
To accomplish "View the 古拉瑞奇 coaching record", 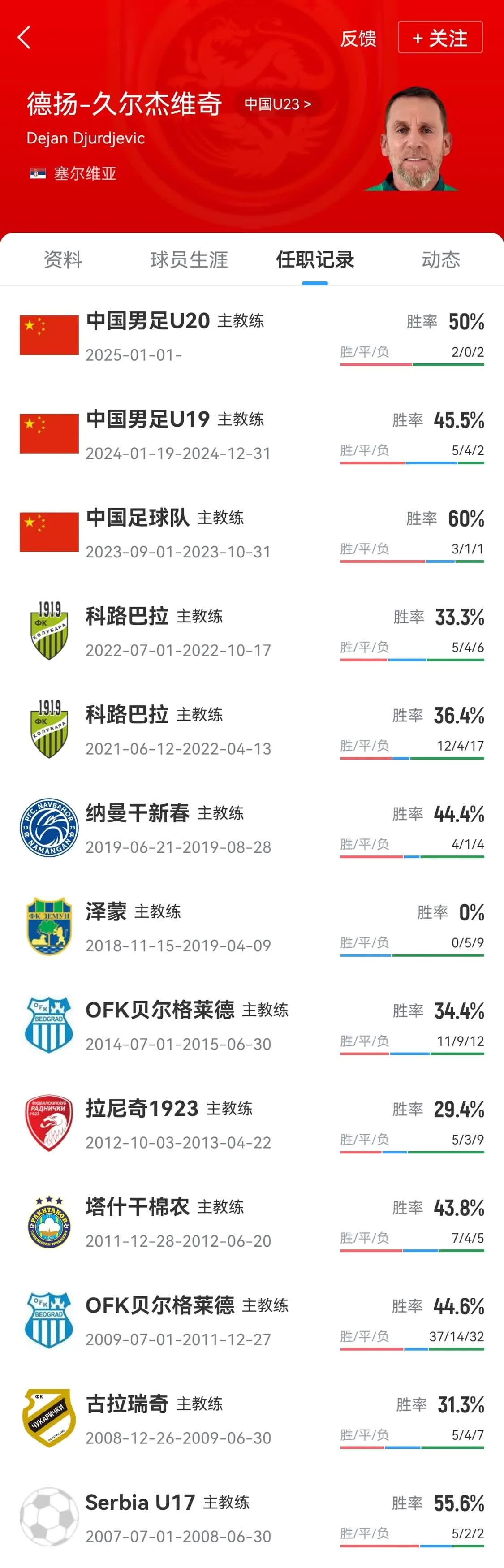I will point(127,1404).
